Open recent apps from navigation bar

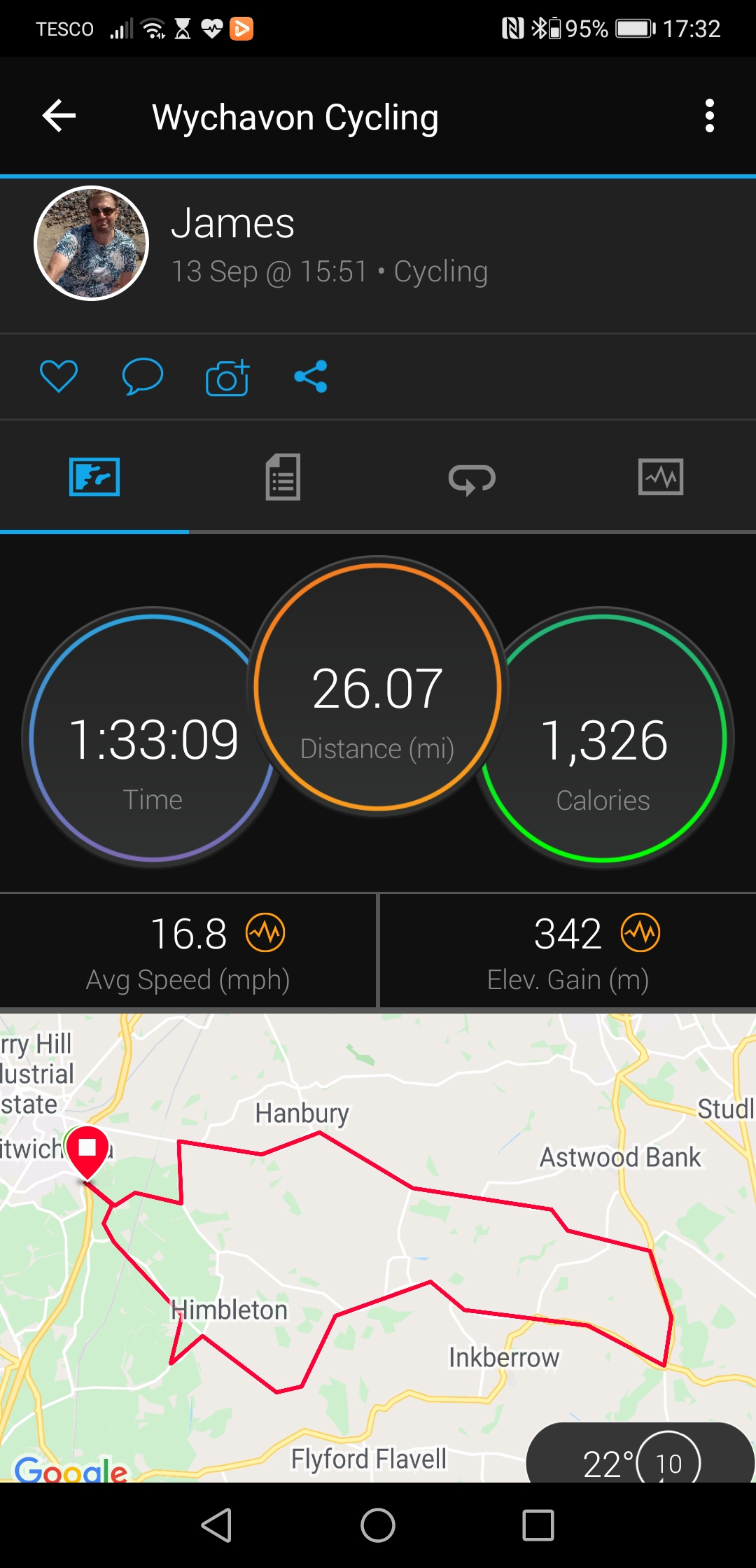coord(538,1525)
